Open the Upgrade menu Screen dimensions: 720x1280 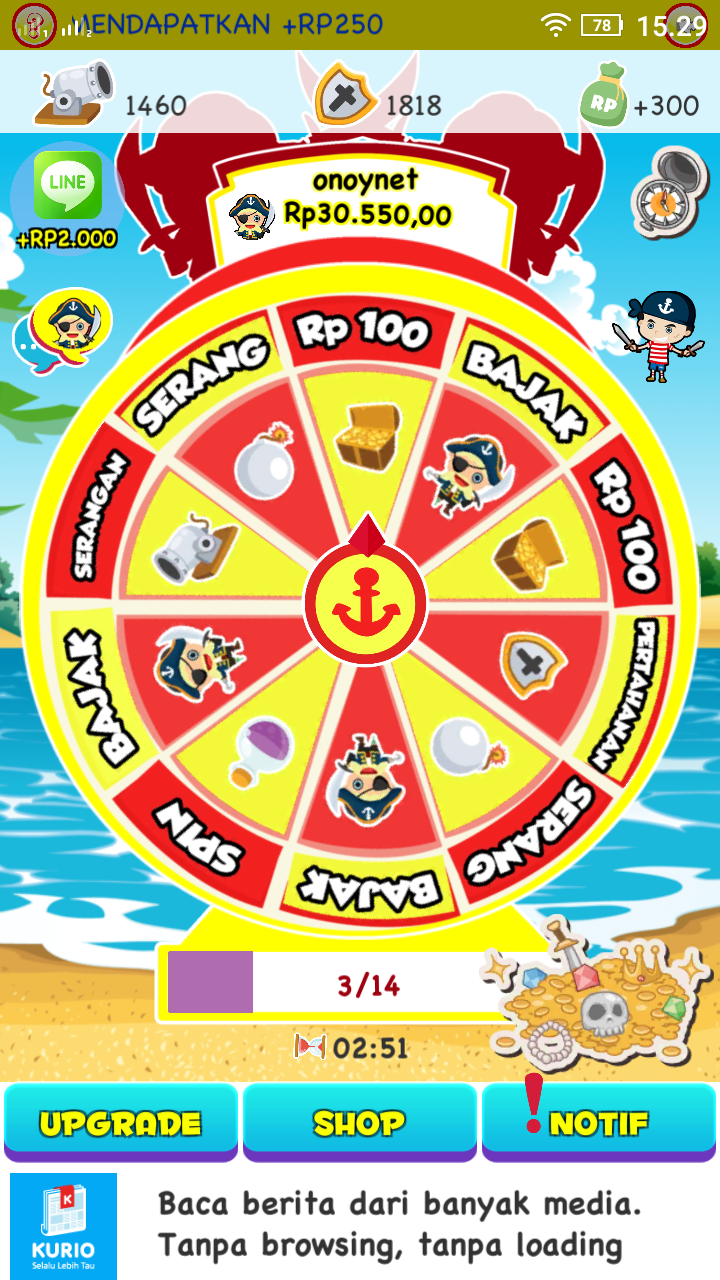point(120,1123)
